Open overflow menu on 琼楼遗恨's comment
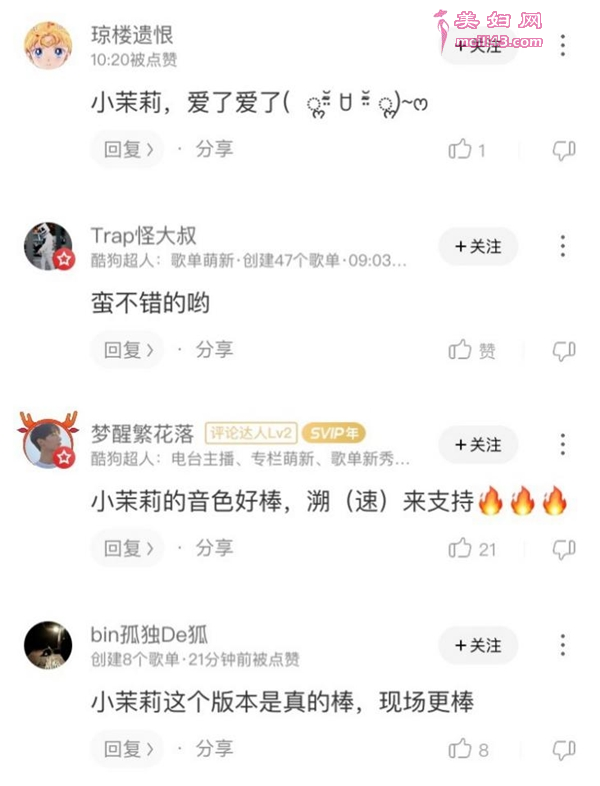Image resolution: width=600 pixels, height=786 pixels. coord(563,46)
